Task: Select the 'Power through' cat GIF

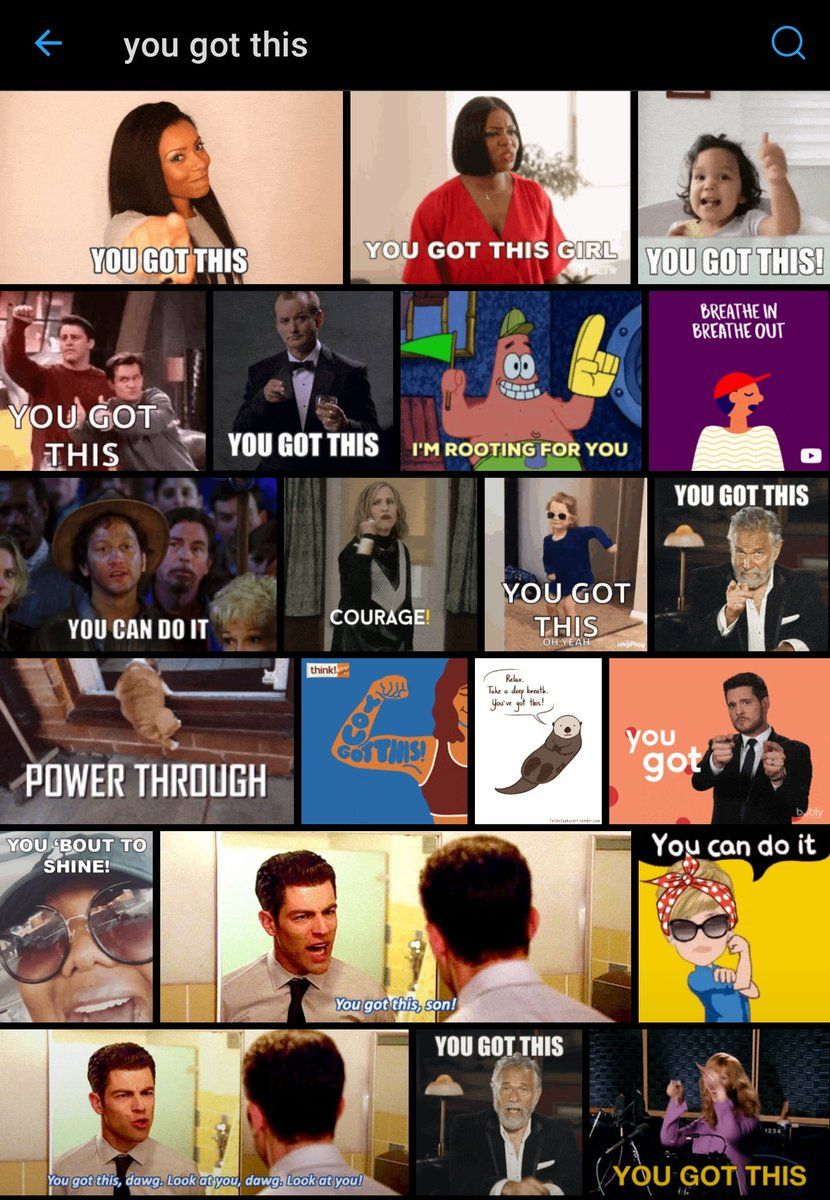Action: 147,740
